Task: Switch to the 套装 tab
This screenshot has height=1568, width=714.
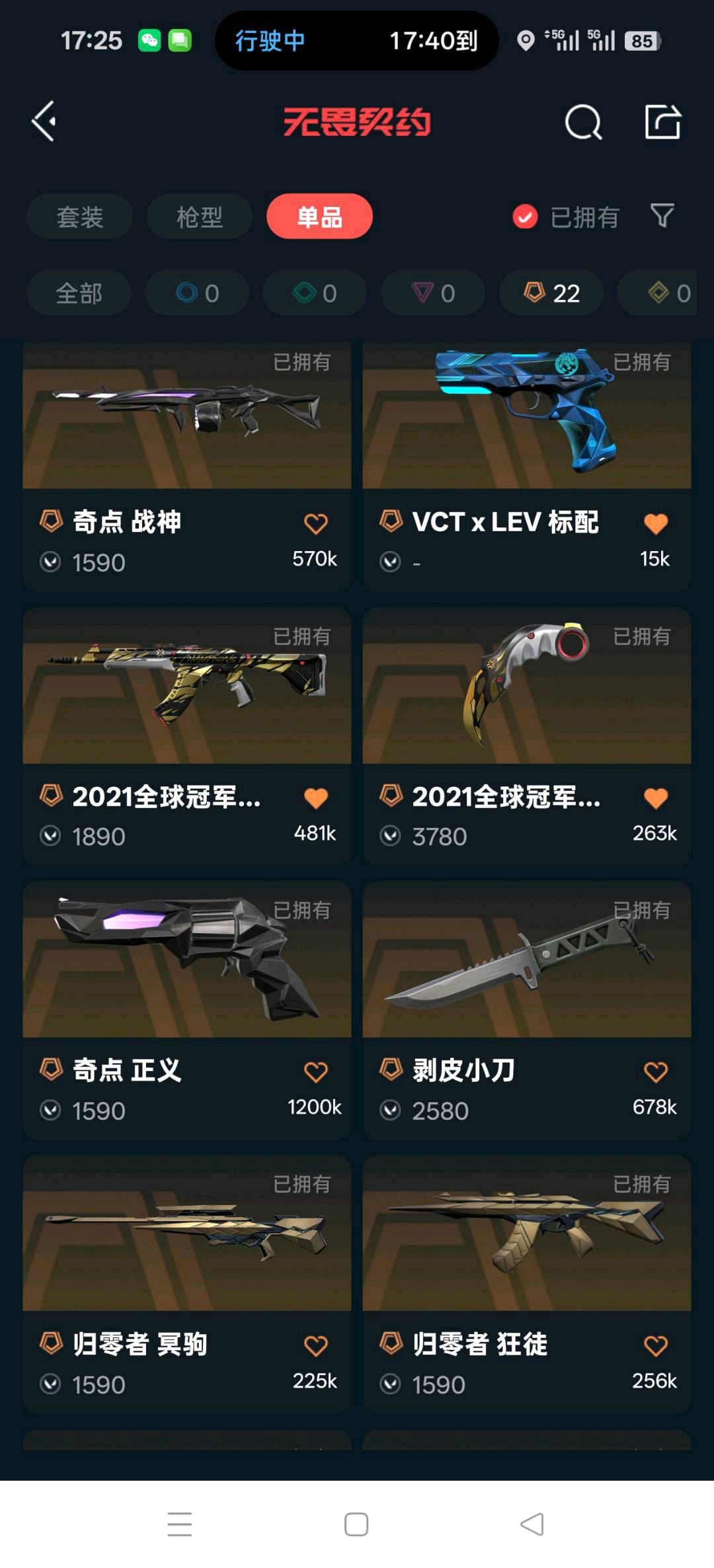Action: click(x=79, y=217)
